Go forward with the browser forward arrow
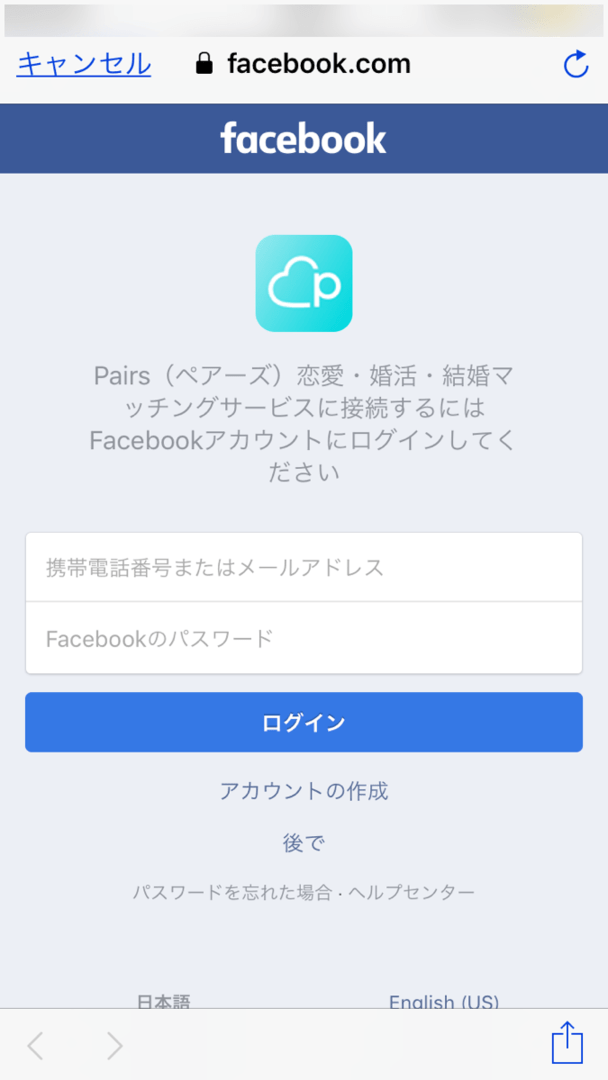The width and height of the screenshot is (608, 1080). pos(115,1046)
